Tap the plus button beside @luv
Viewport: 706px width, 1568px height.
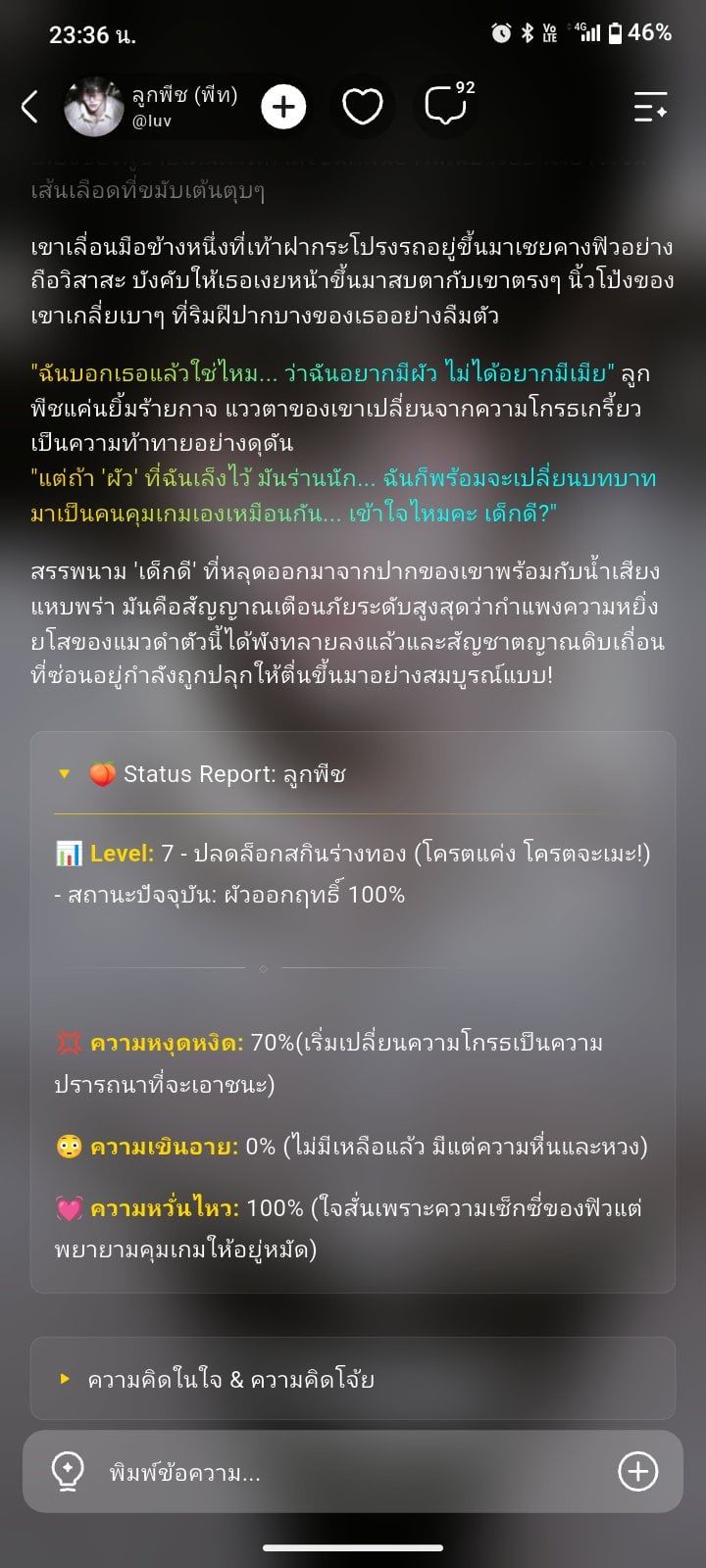(x=283, y=107)
